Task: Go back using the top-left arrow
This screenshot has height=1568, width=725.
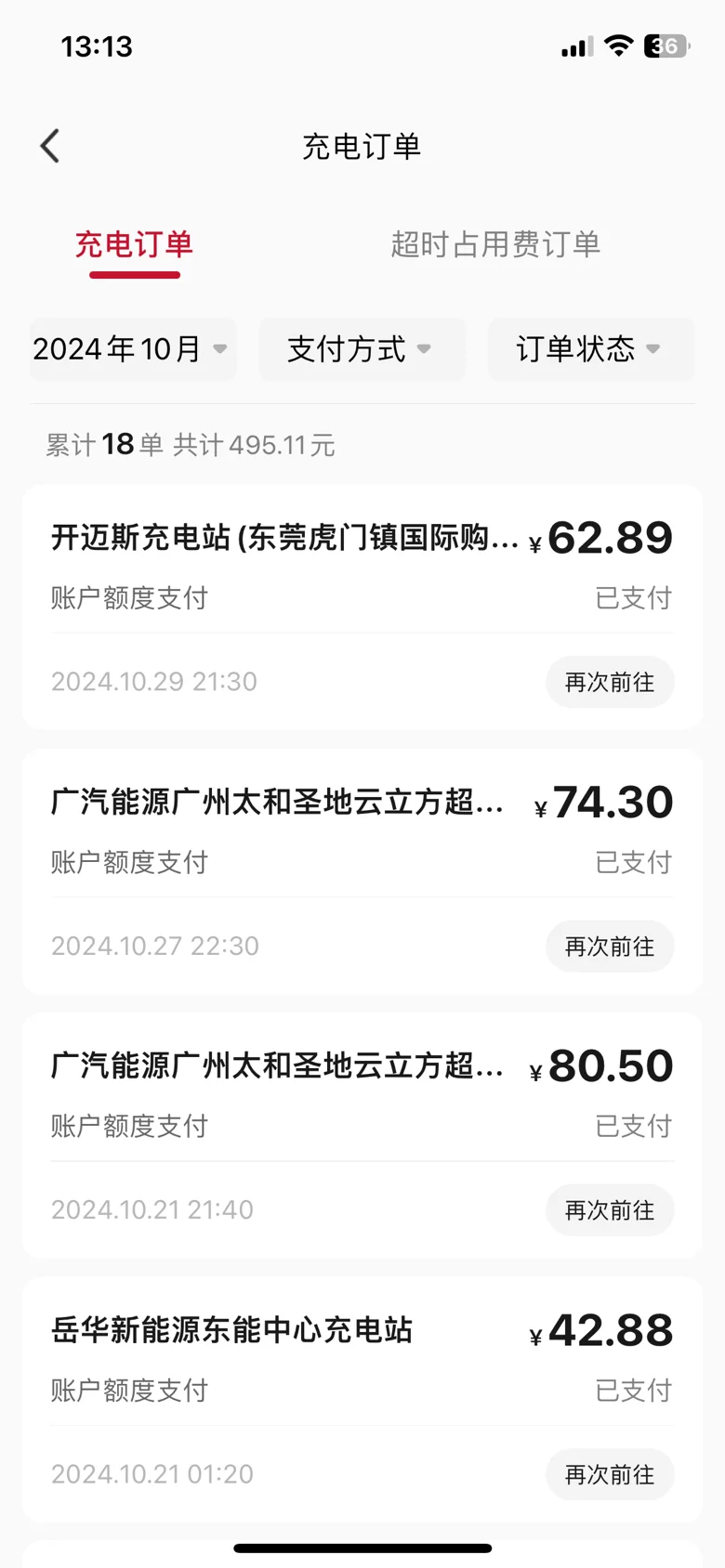Action: click(50, 146)
